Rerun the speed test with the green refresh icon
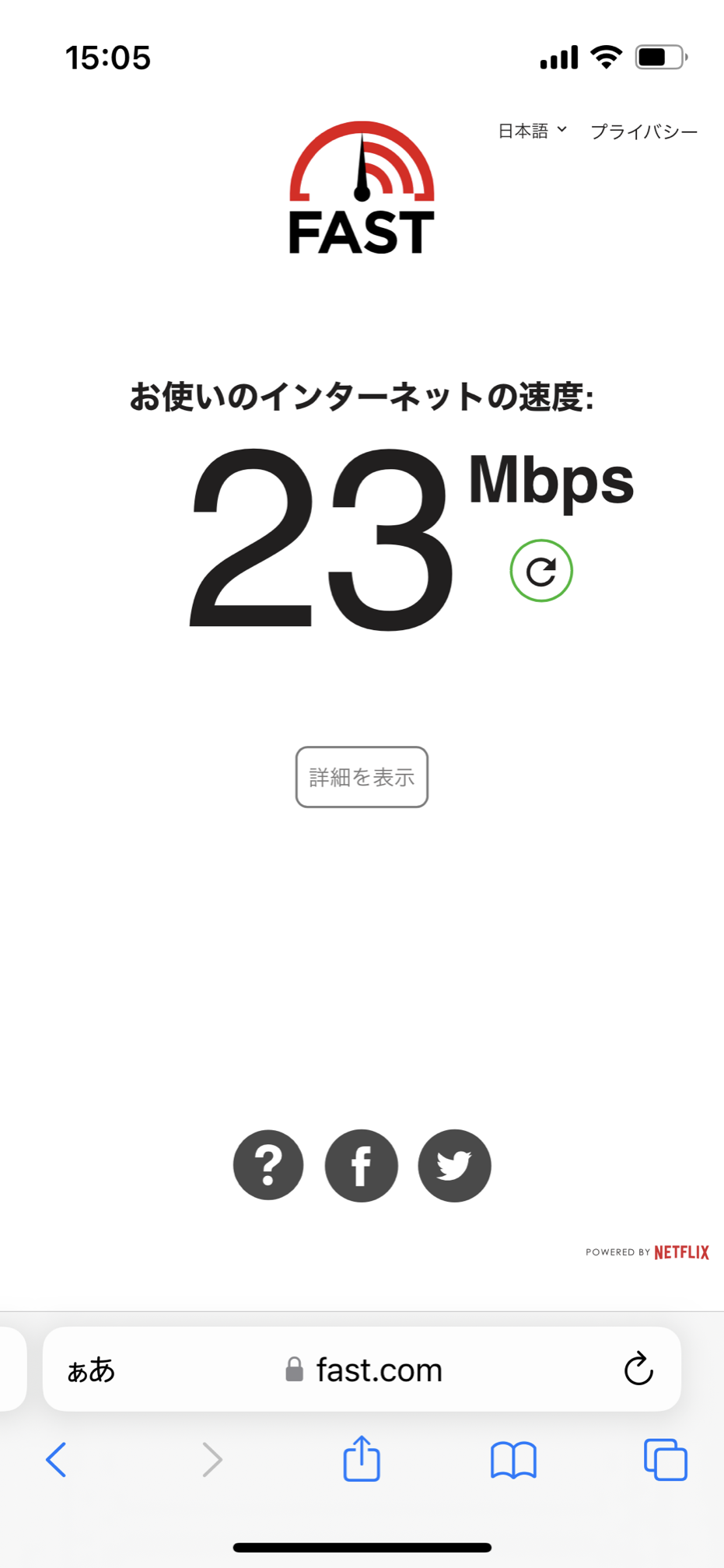This screenshot has height=1568, width=724. point(541,571)
